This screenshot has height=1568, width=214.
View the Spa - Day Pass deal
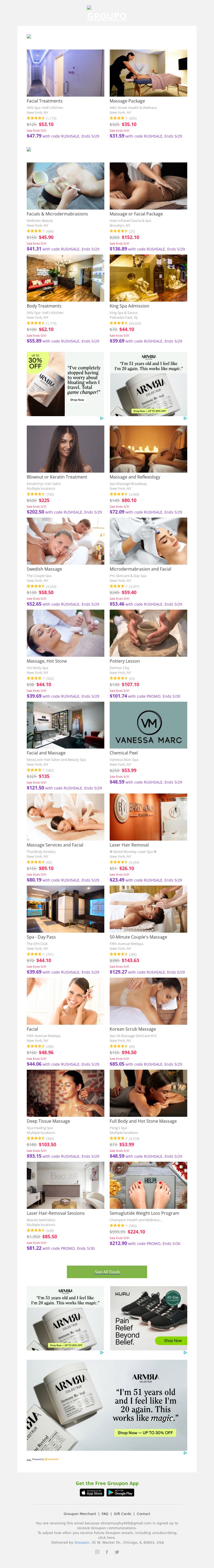click(x=65, y=909)
